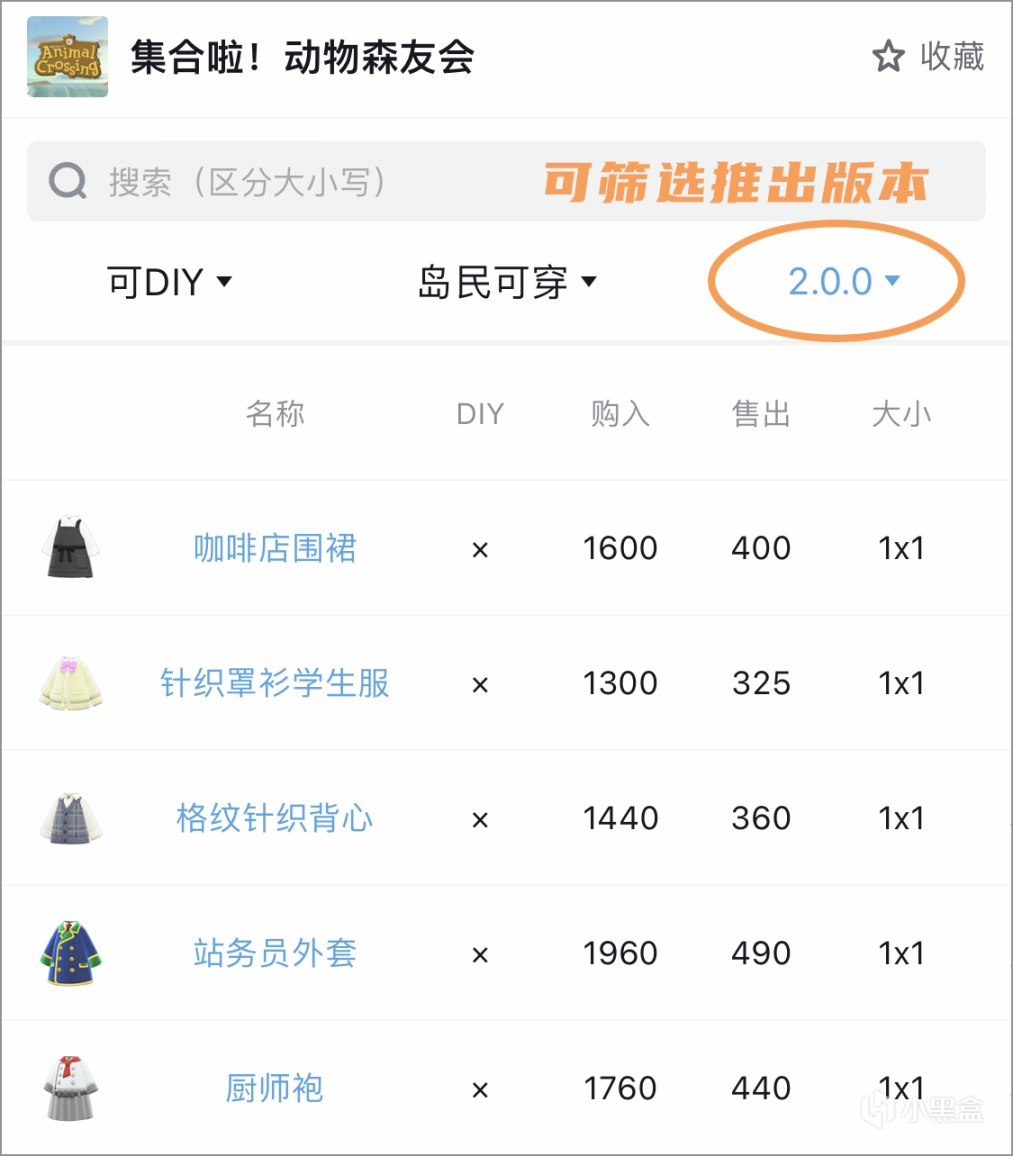View the 厨师袍 item details

tap(275, 1088)
